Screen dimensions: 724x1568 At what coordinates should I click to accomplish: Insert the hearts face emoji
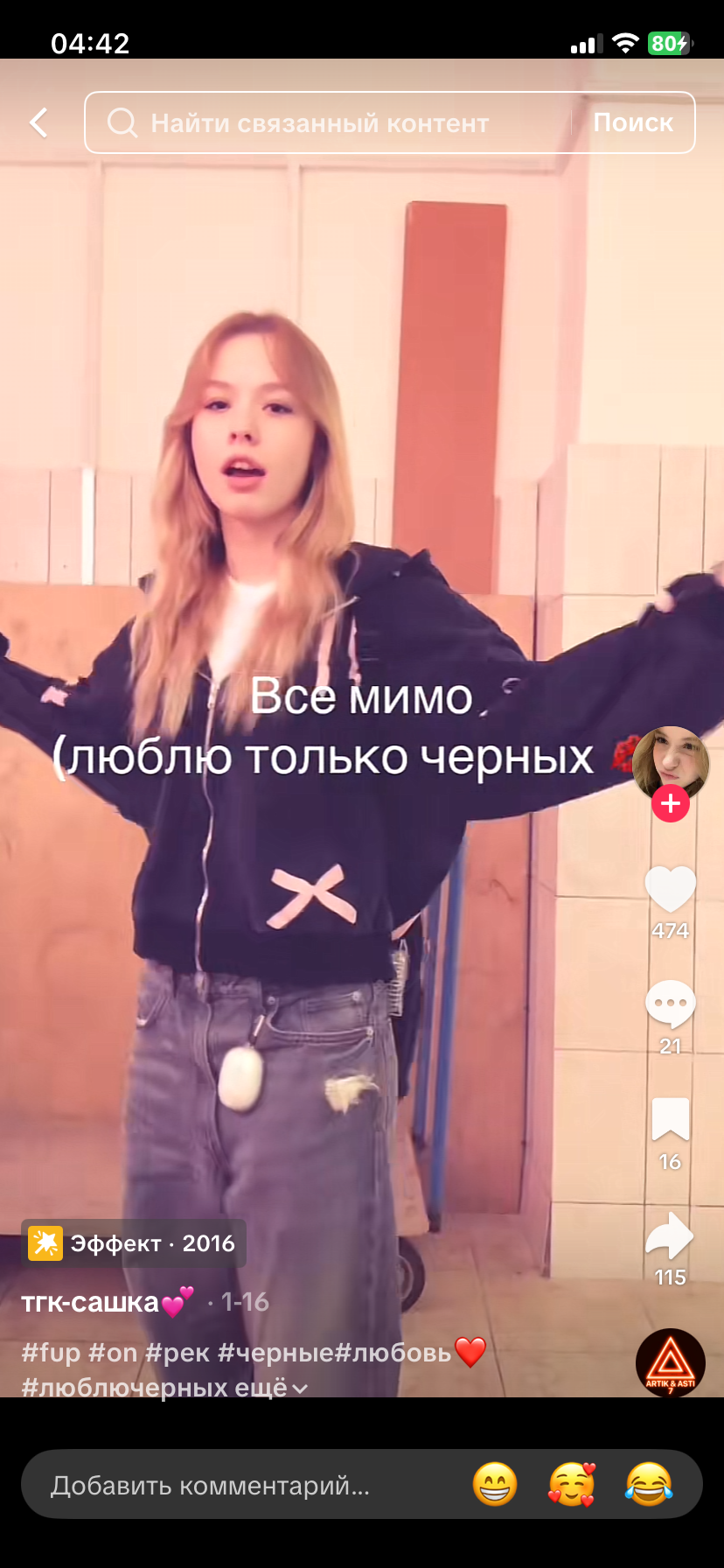[572, 1485]
